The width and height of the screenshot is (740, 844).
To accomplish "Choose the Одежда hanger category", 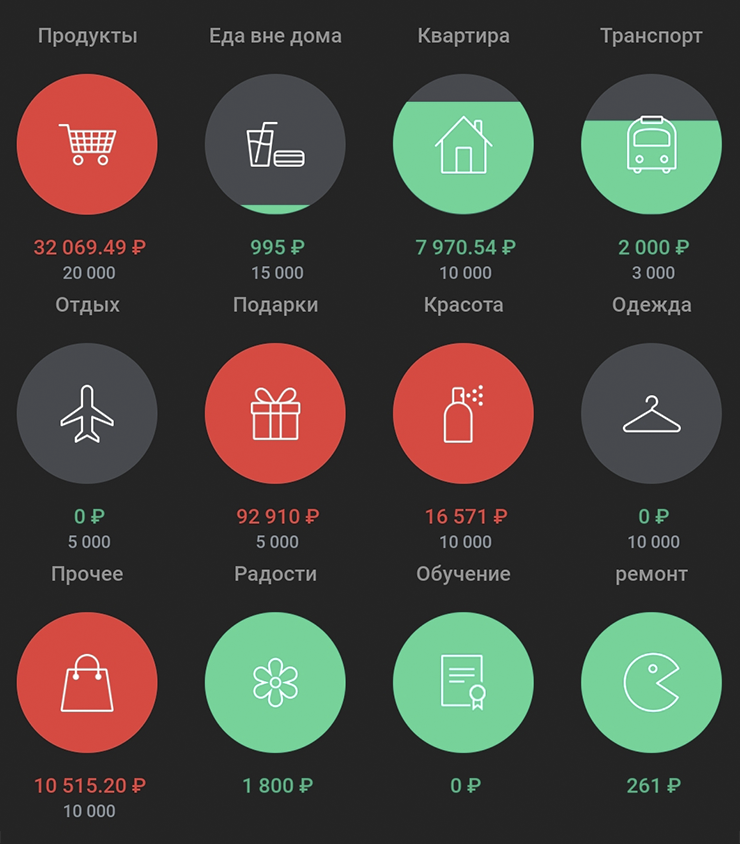I will click(651, 413).
